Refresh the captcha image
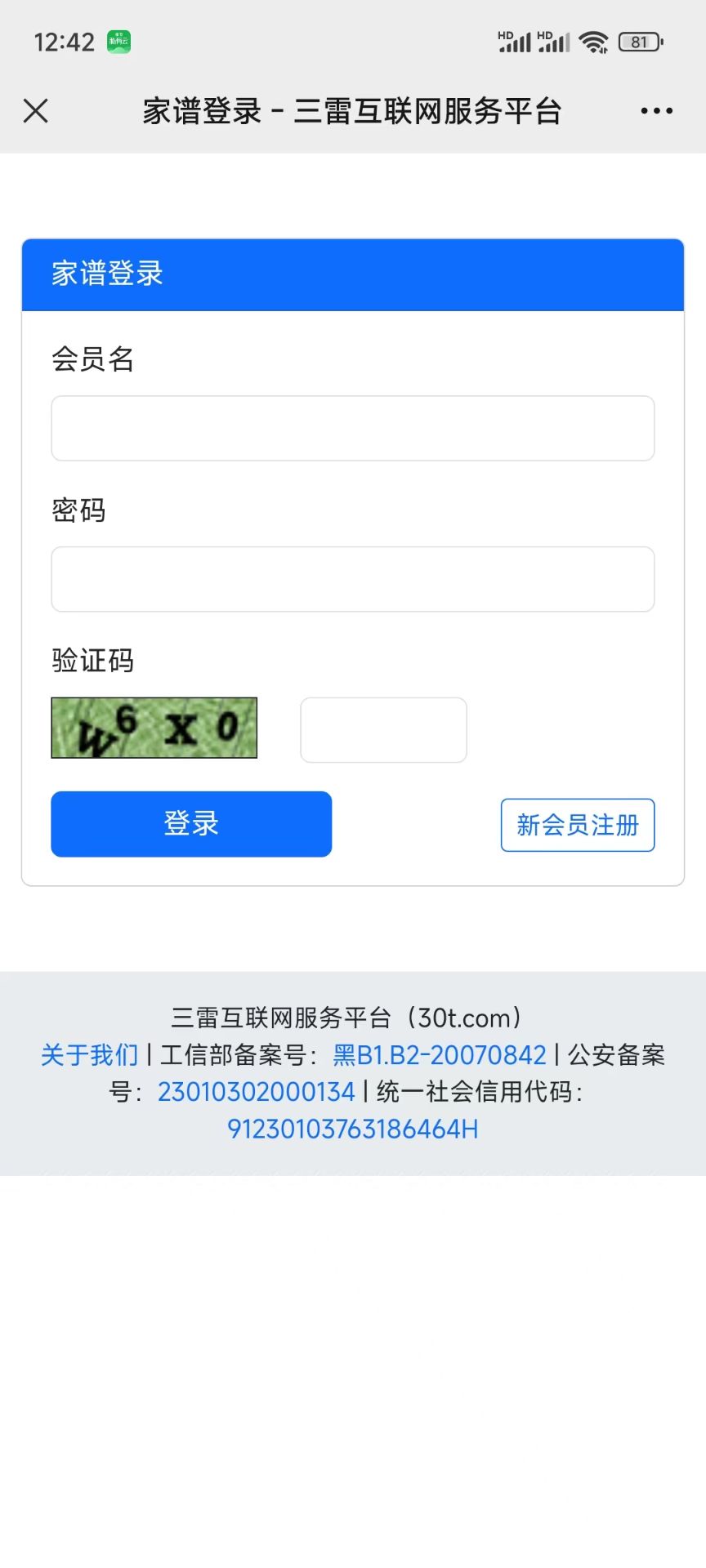 (x=154, y=728)
